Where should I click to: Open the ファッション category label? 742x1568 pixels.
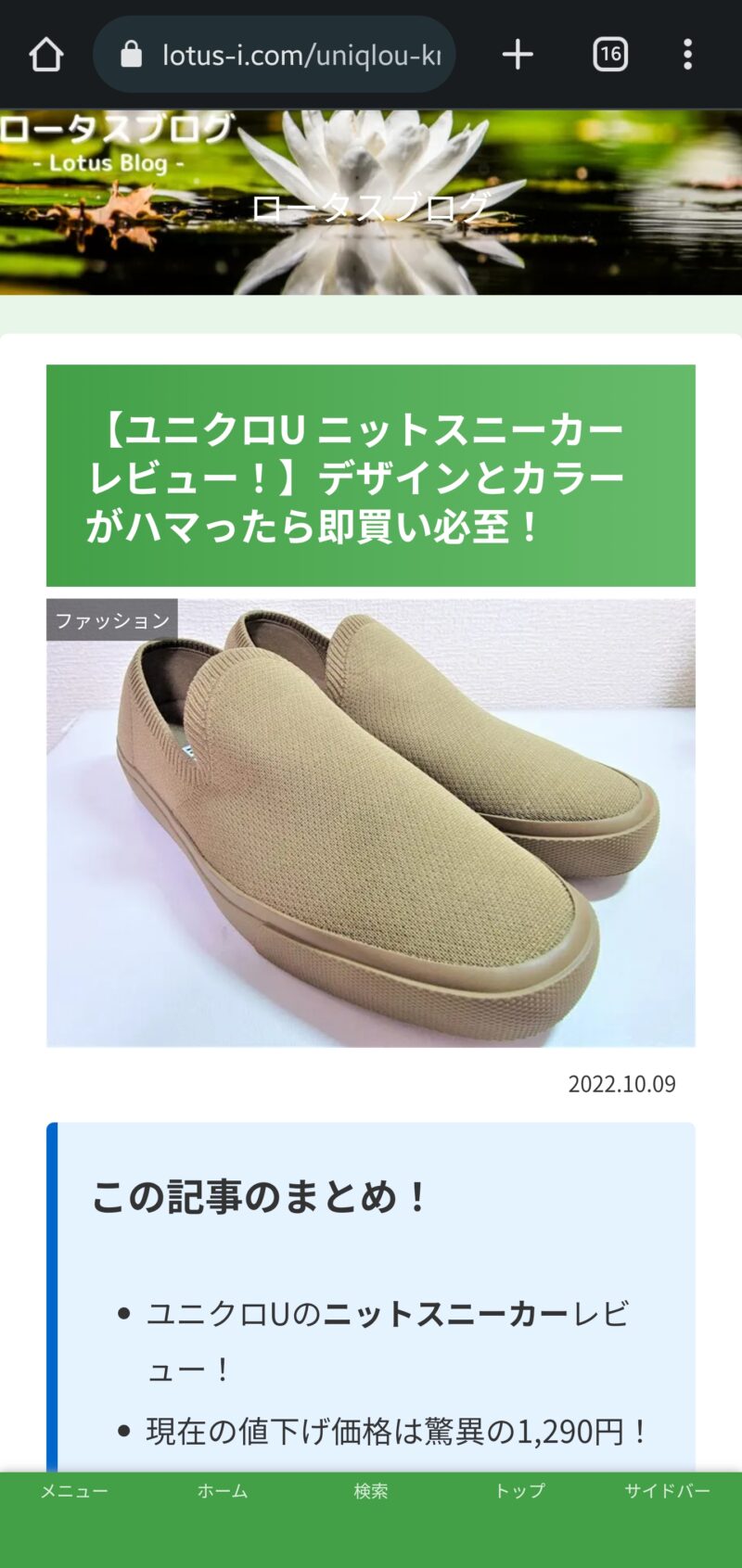pos(111,620)
